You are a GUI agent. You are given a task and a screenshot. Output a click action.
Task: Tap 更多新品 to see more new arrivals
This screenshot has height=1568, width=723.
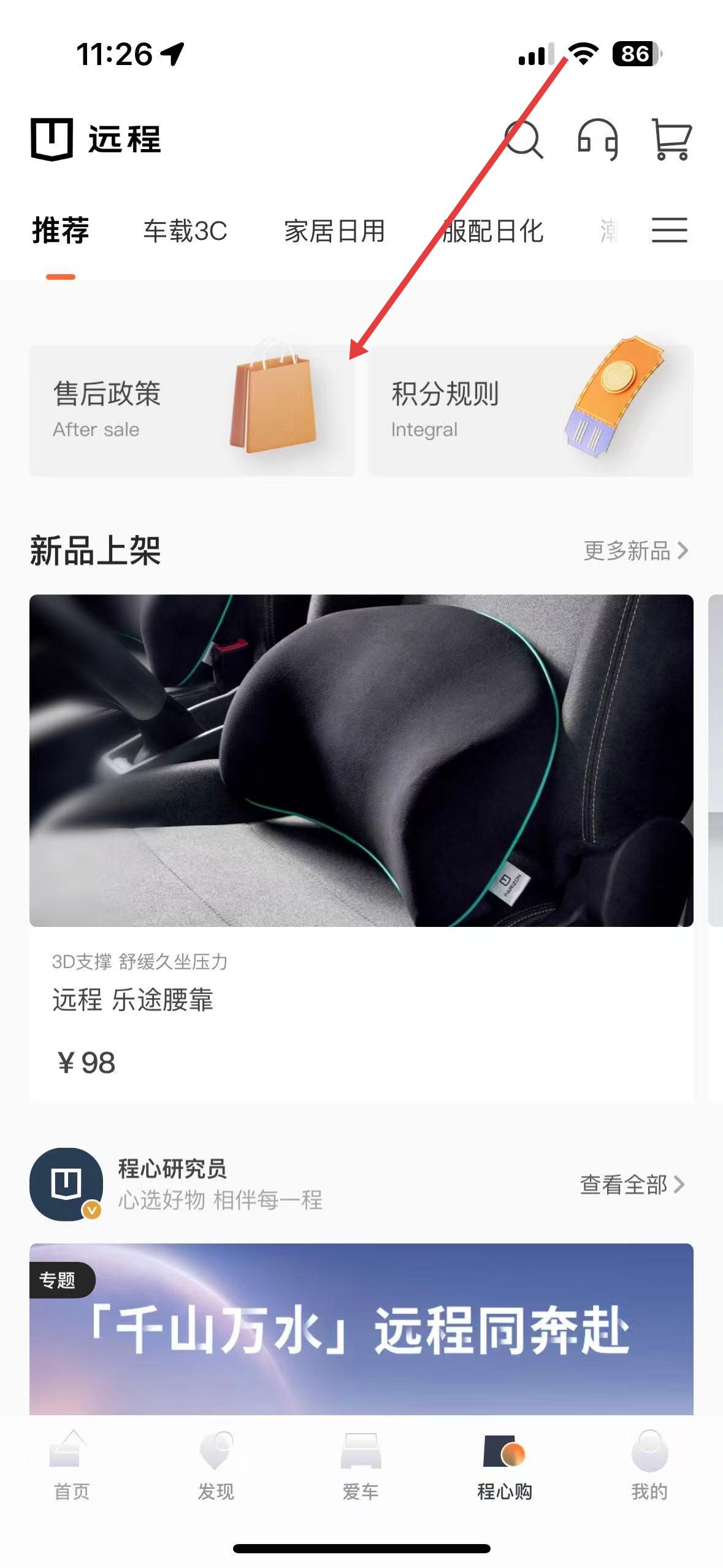[x=635, y=551]
